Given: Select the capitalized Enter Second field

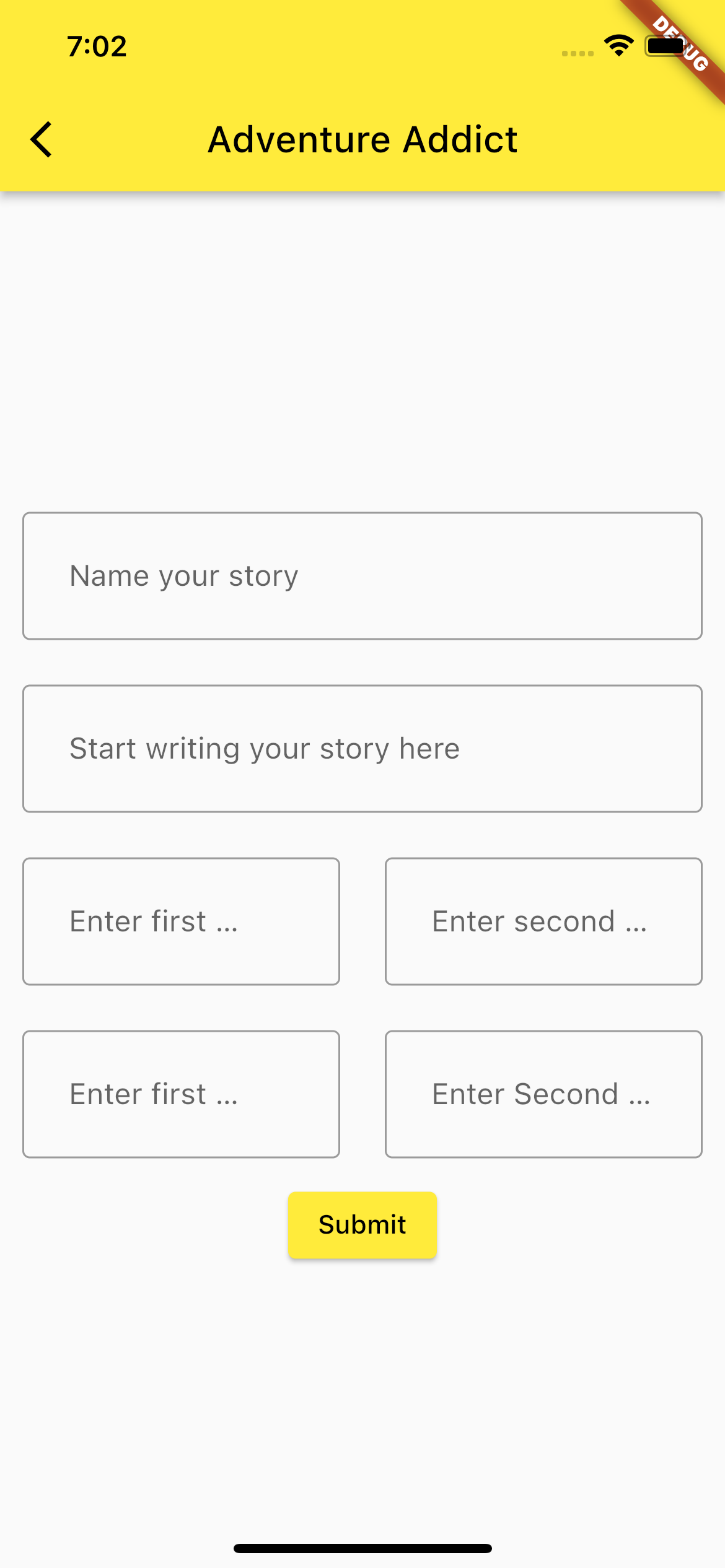Looking at the screenshot, I should (x=543, y=1094).
